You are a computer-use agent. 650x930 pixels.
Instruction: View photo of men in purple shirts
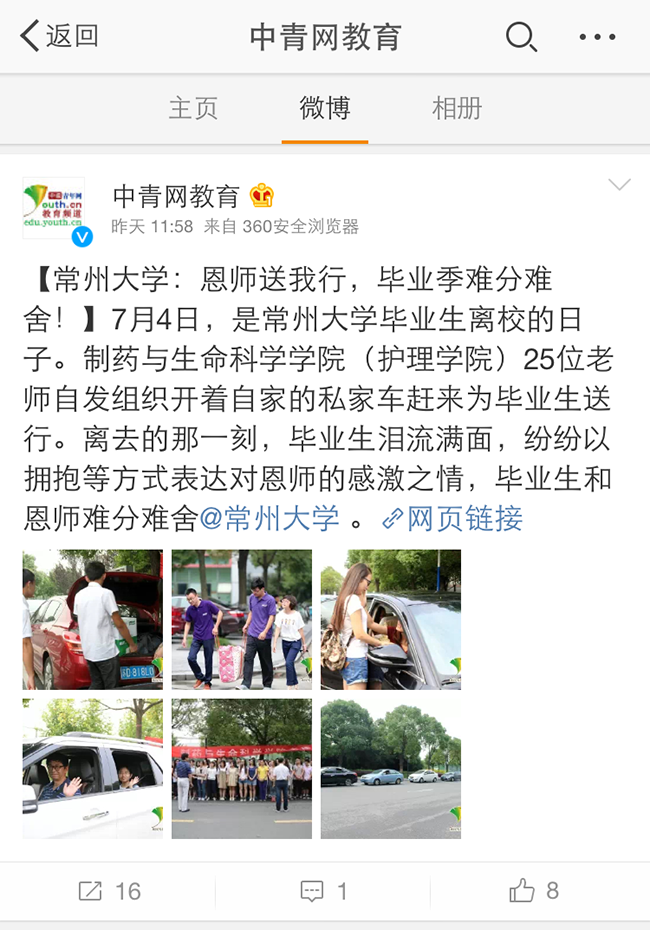[241, 619]
